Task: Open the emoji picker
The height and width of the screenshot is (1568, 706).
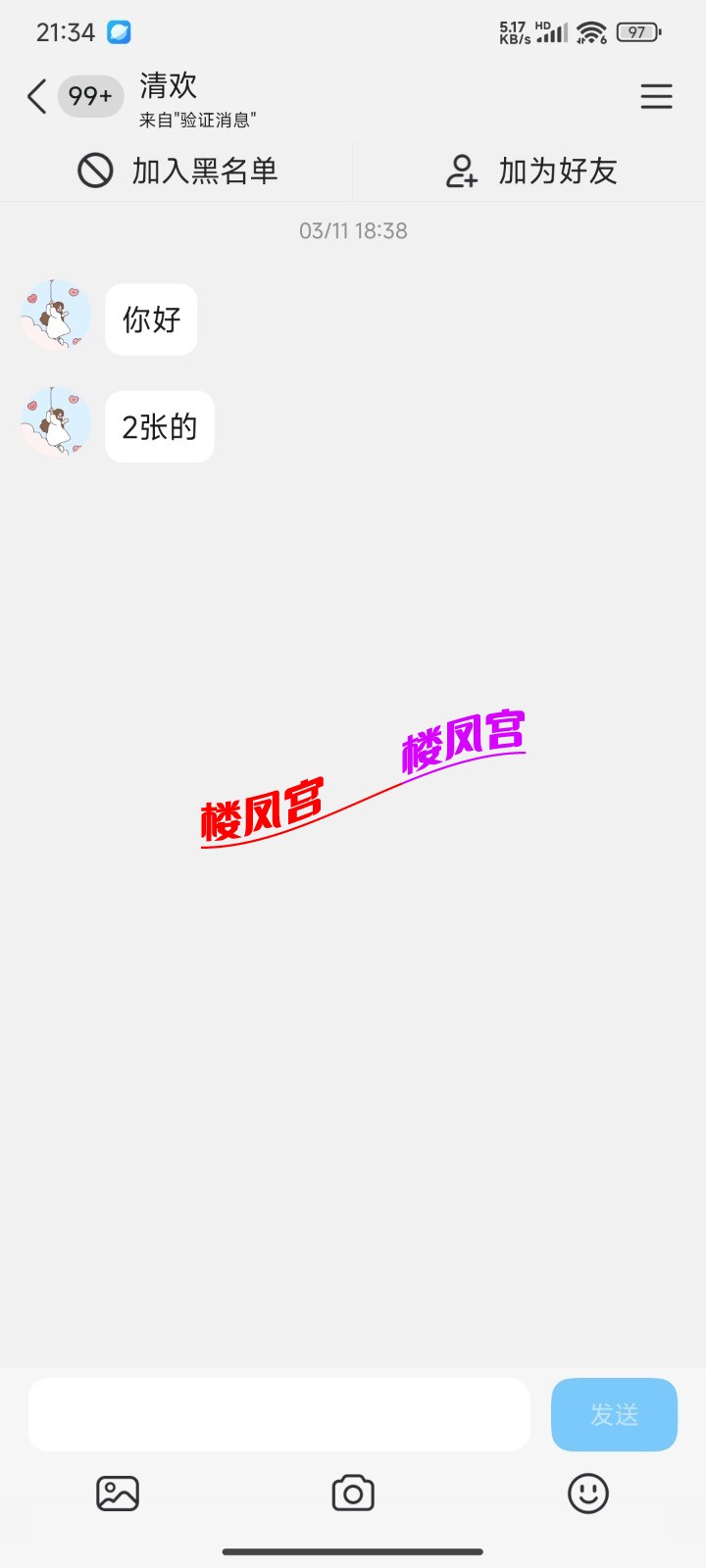Action: pyautogui.click(x=588, y=1493)
